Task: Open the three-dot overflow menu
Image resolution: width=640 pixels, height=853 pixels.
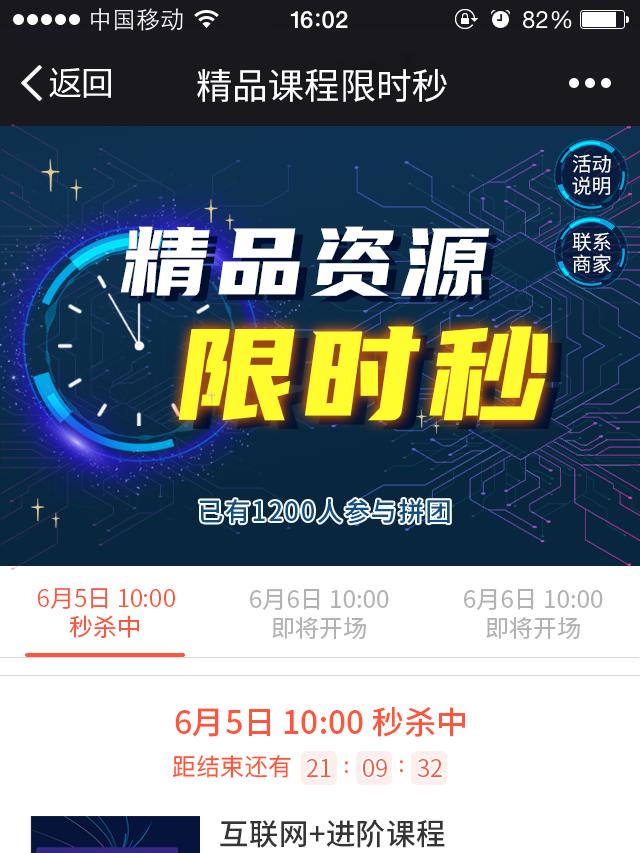Action: click(x=589, y=84)
